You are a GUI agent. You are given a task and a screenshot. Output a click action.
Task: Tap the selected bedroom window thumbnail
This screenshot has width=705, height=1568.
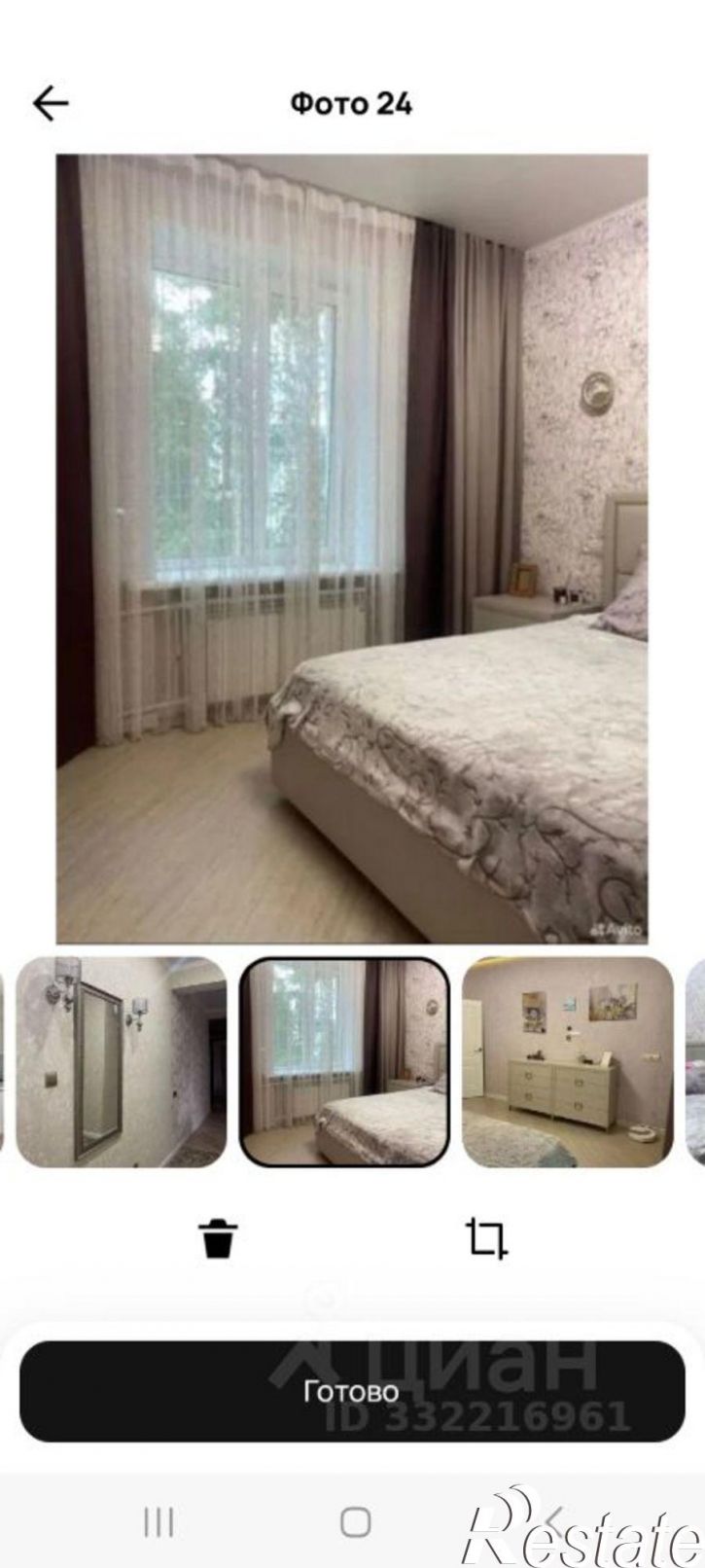tap(345, 1061)
